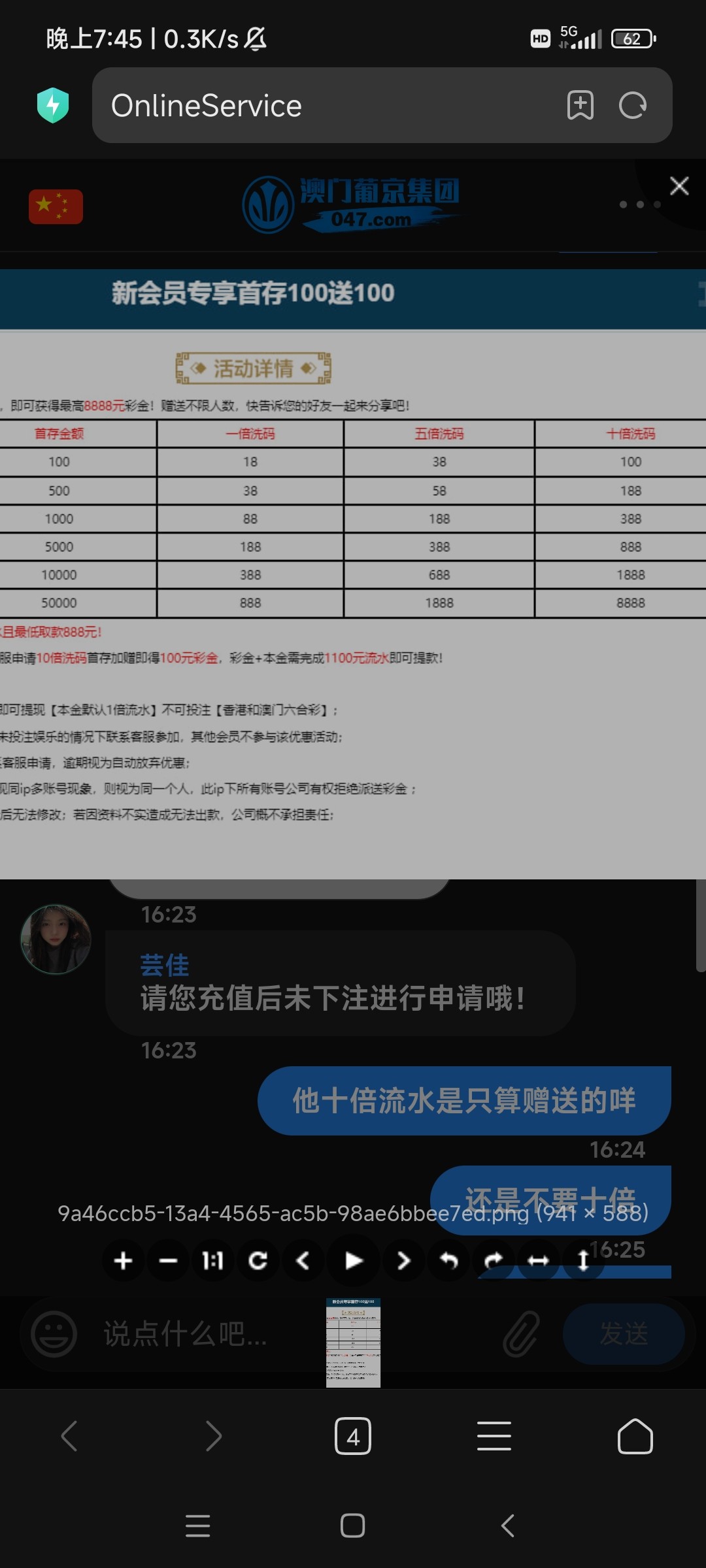The width and height of the screenshot is (706, 1568).
Task: Reload the page
Action: (x=633, y=106)
